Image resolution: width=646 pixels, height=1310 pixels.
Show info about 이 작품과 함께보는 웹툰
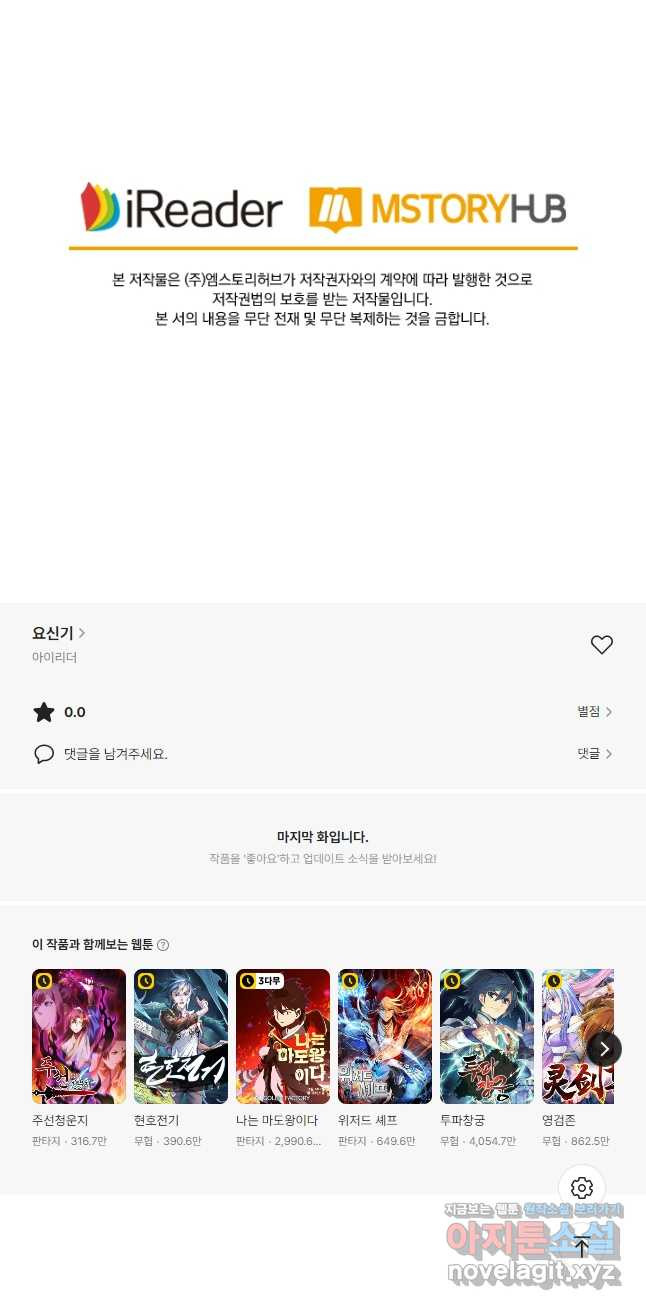163,945
